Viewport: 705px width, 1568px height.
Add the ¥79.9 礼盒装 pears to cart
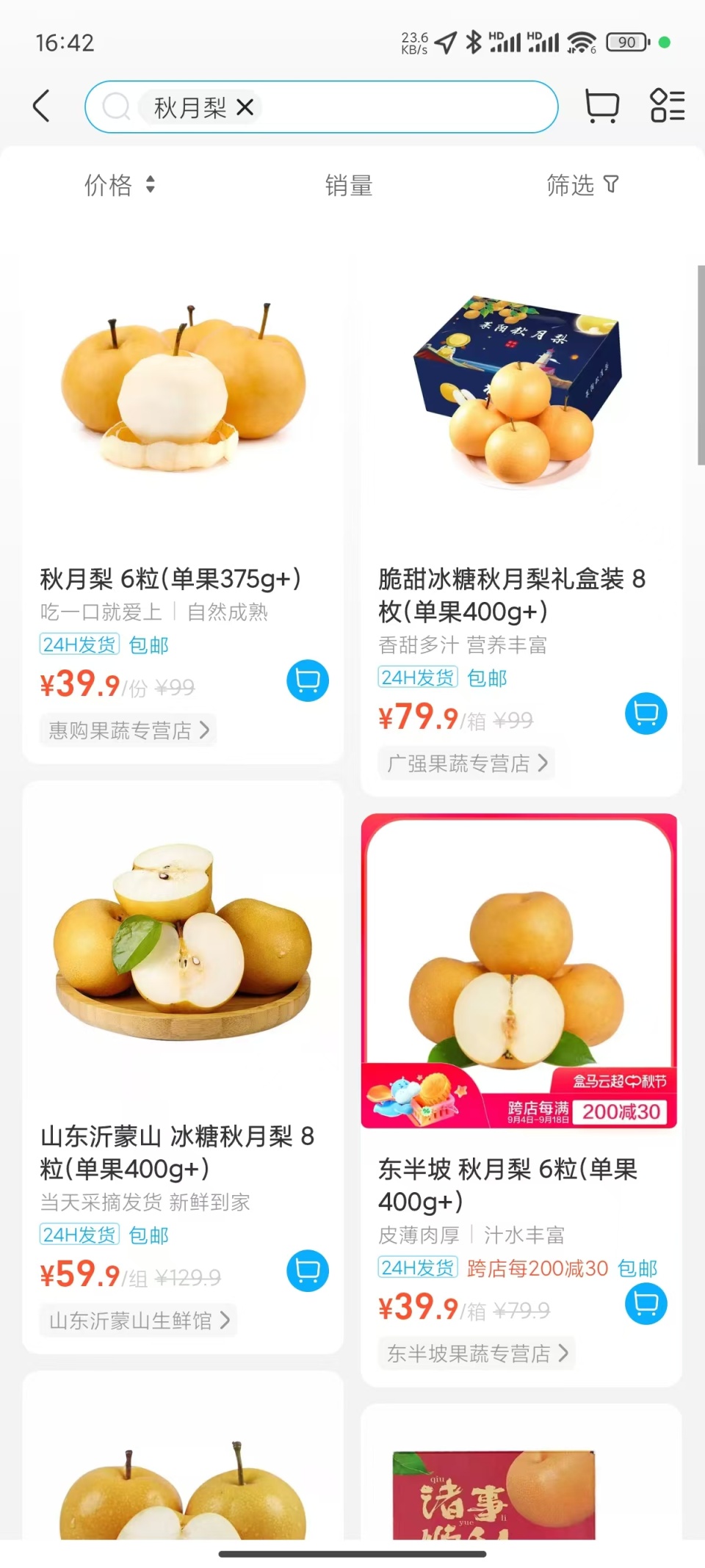tap(646, 714)
